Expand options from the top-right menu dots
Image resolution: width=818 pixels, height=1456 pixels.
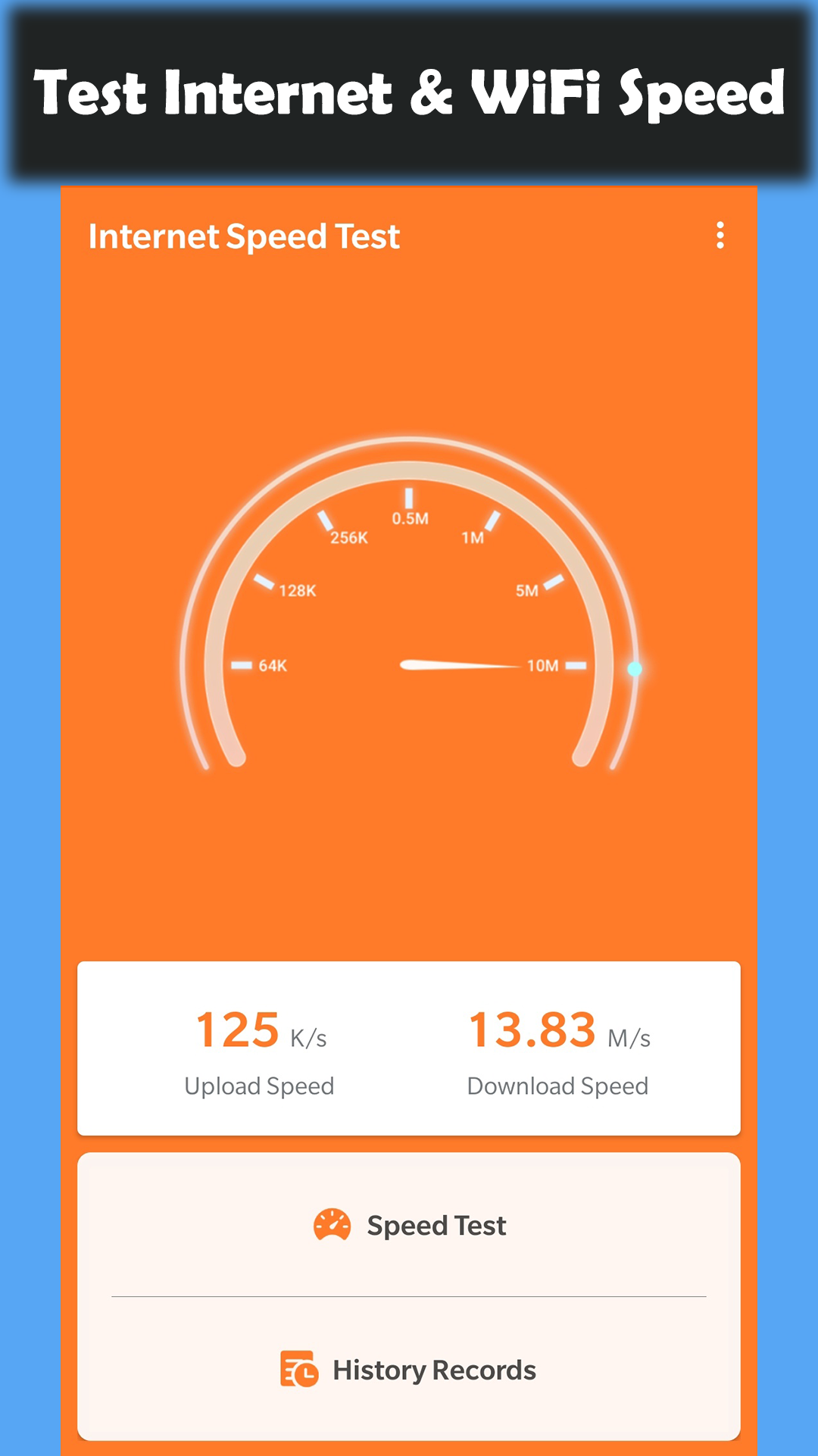click(720, 236)
